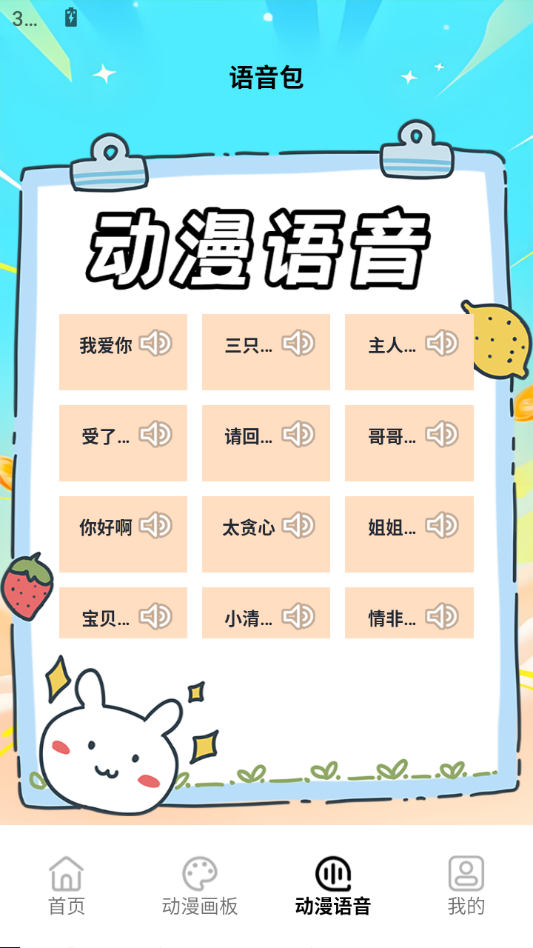Play the 姐姐... voice clip

tap(409, 534)
